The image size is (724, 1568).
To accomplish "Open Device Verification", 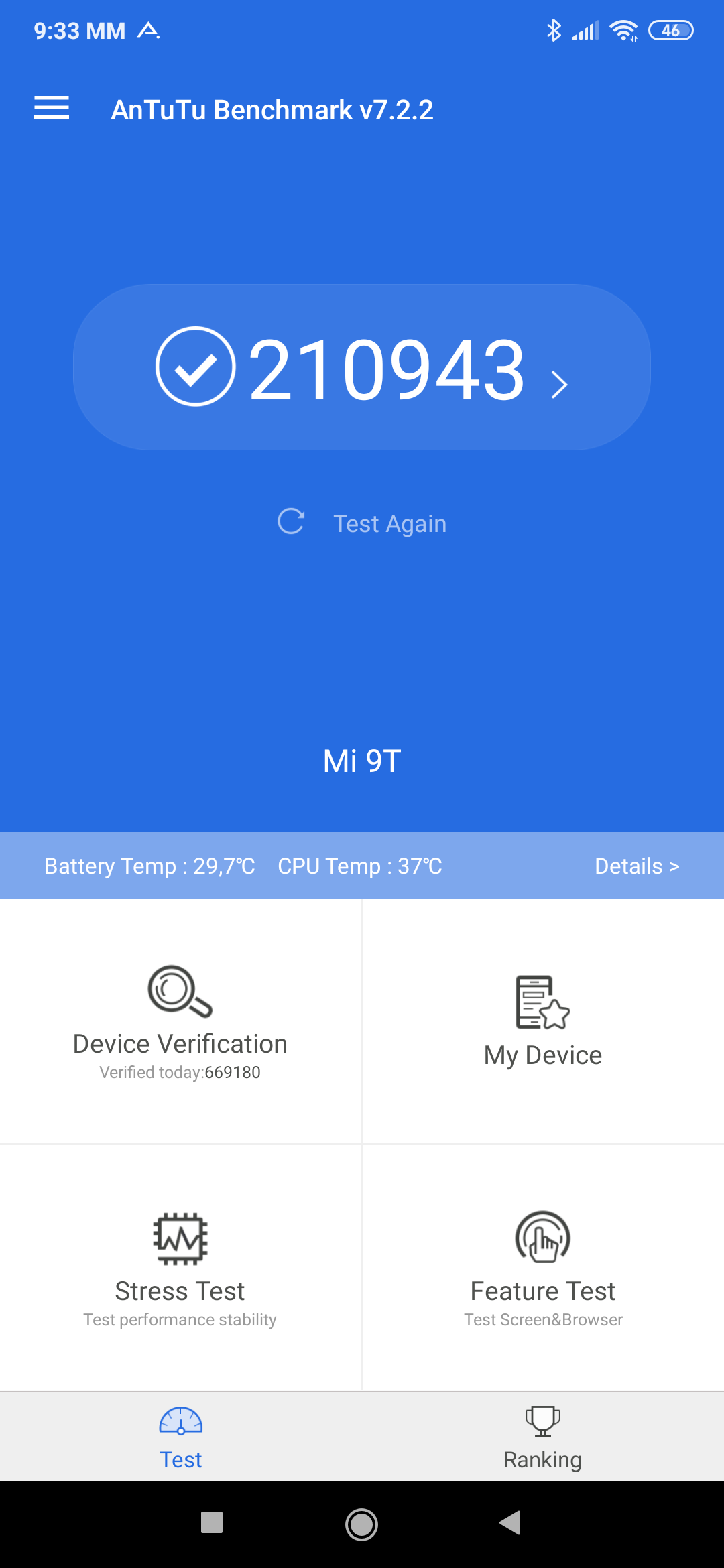I will point(180,1021).
